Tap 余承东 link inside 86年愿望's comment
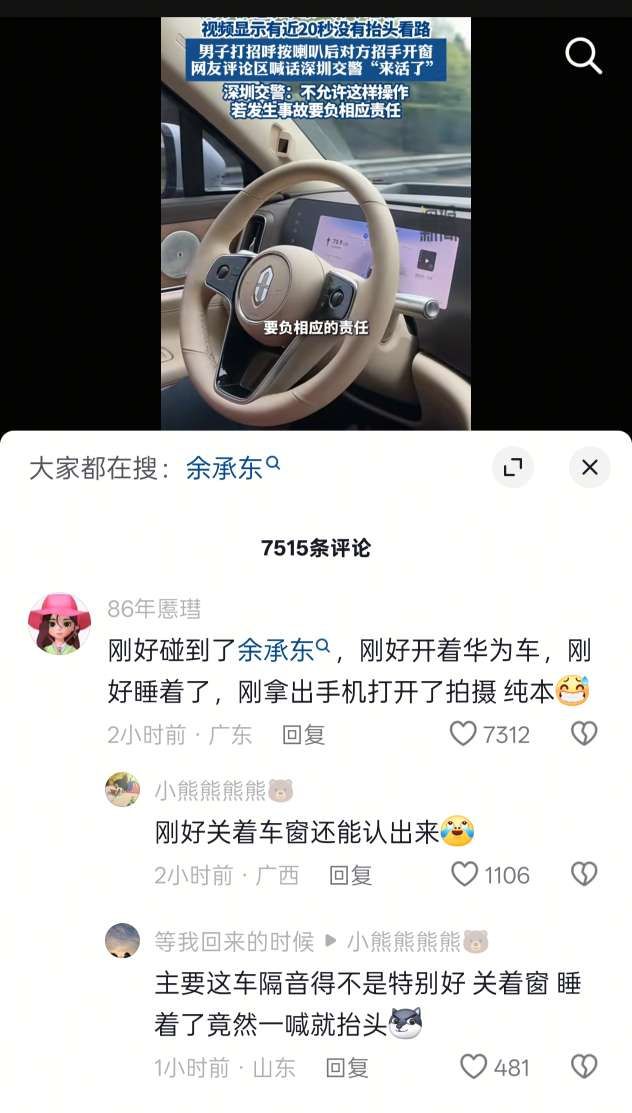This screenshot has height=1113, width=632. tap(283, 652)
